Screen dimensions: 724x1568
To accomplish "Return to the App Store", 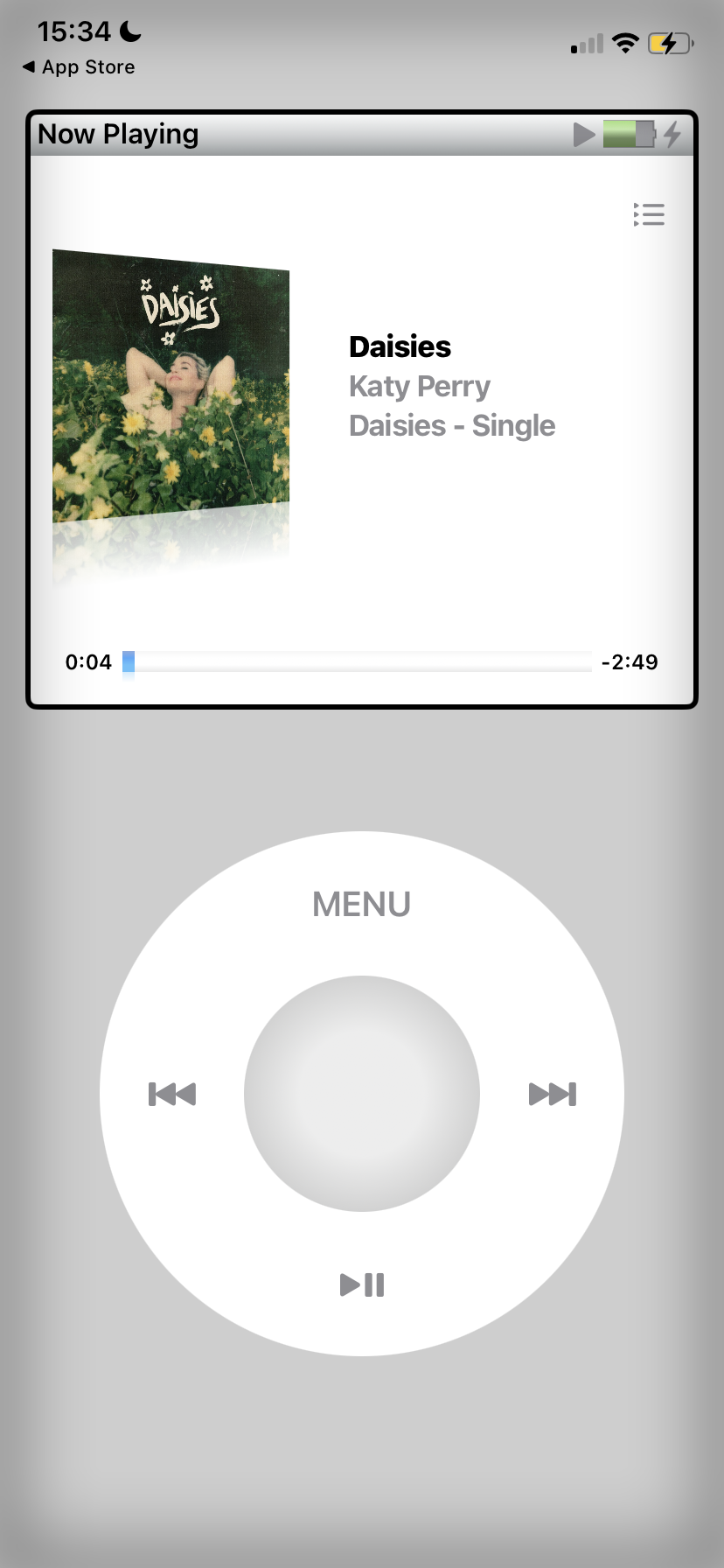I will (x=79, y=67).
